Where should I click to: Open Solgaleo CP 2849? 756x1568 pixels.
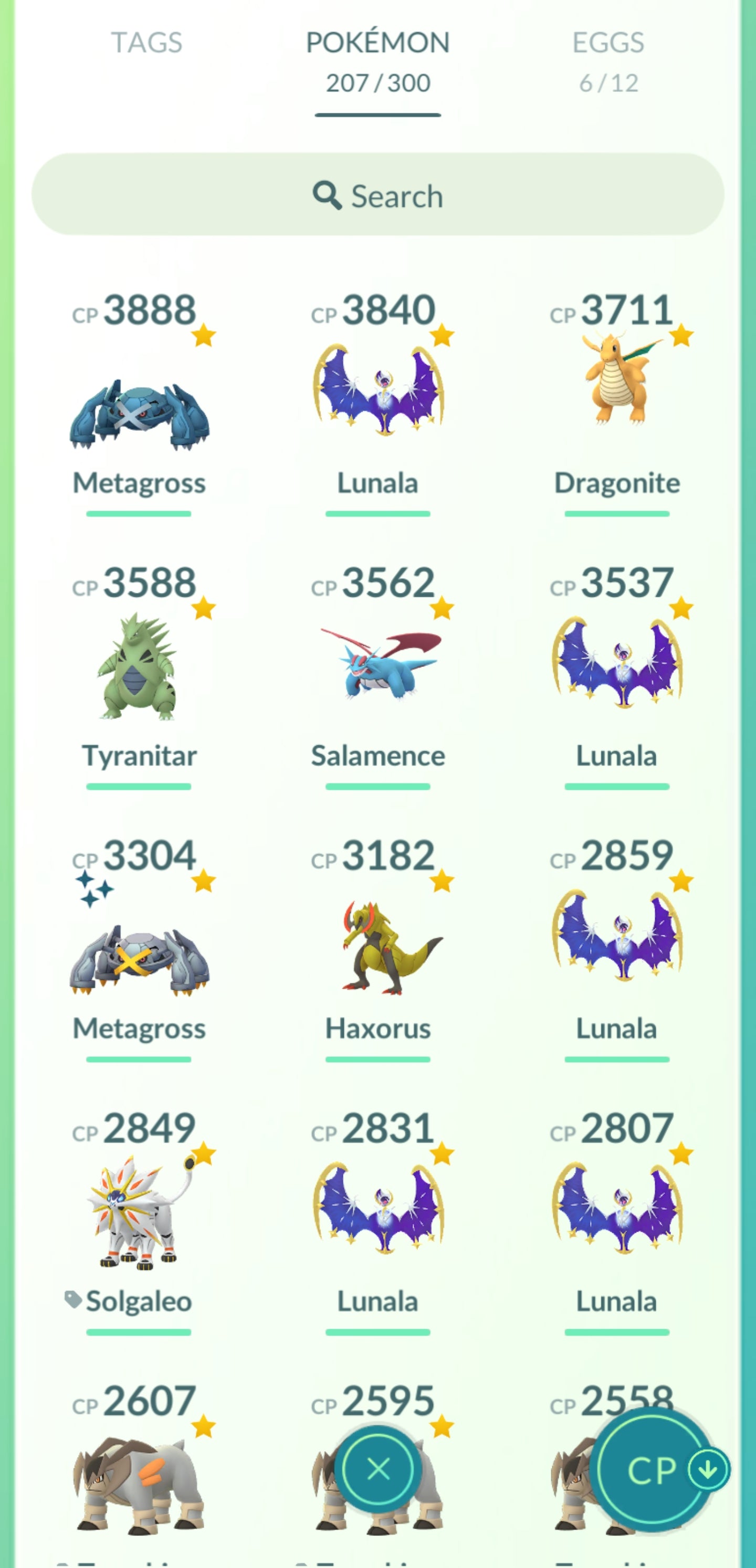pos(139,1211)
